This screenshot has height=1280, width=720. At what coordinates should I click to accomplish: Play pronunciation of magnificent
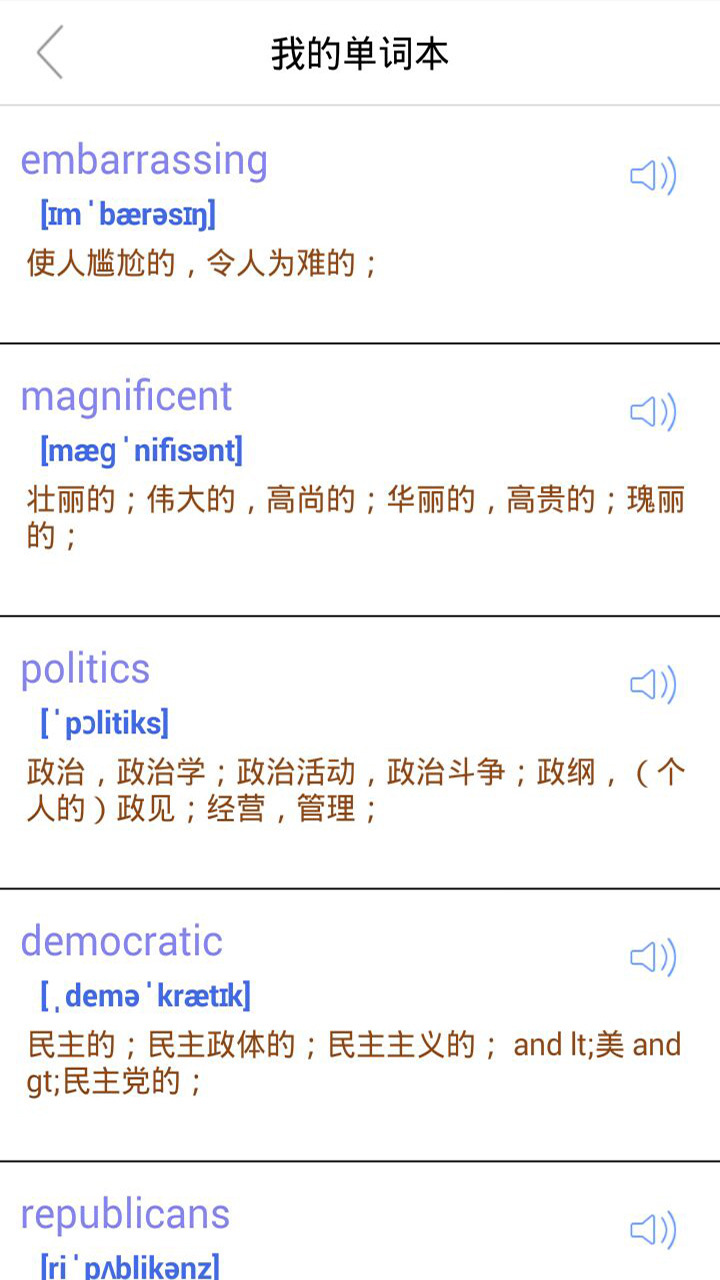653,412
